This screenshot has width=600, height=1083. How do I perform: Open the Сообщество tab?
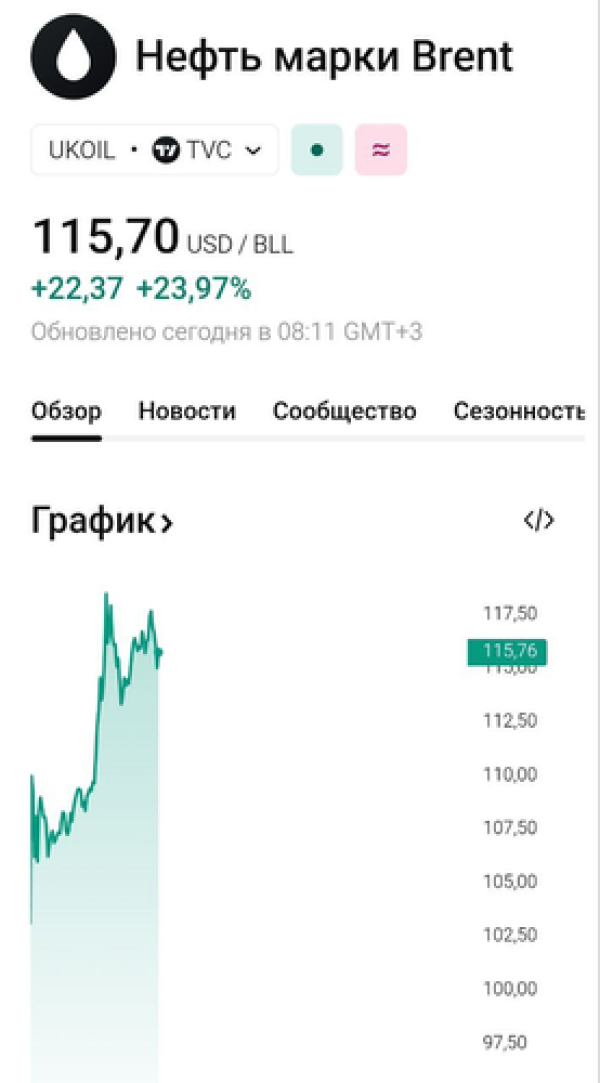click(x=345, y=411)
